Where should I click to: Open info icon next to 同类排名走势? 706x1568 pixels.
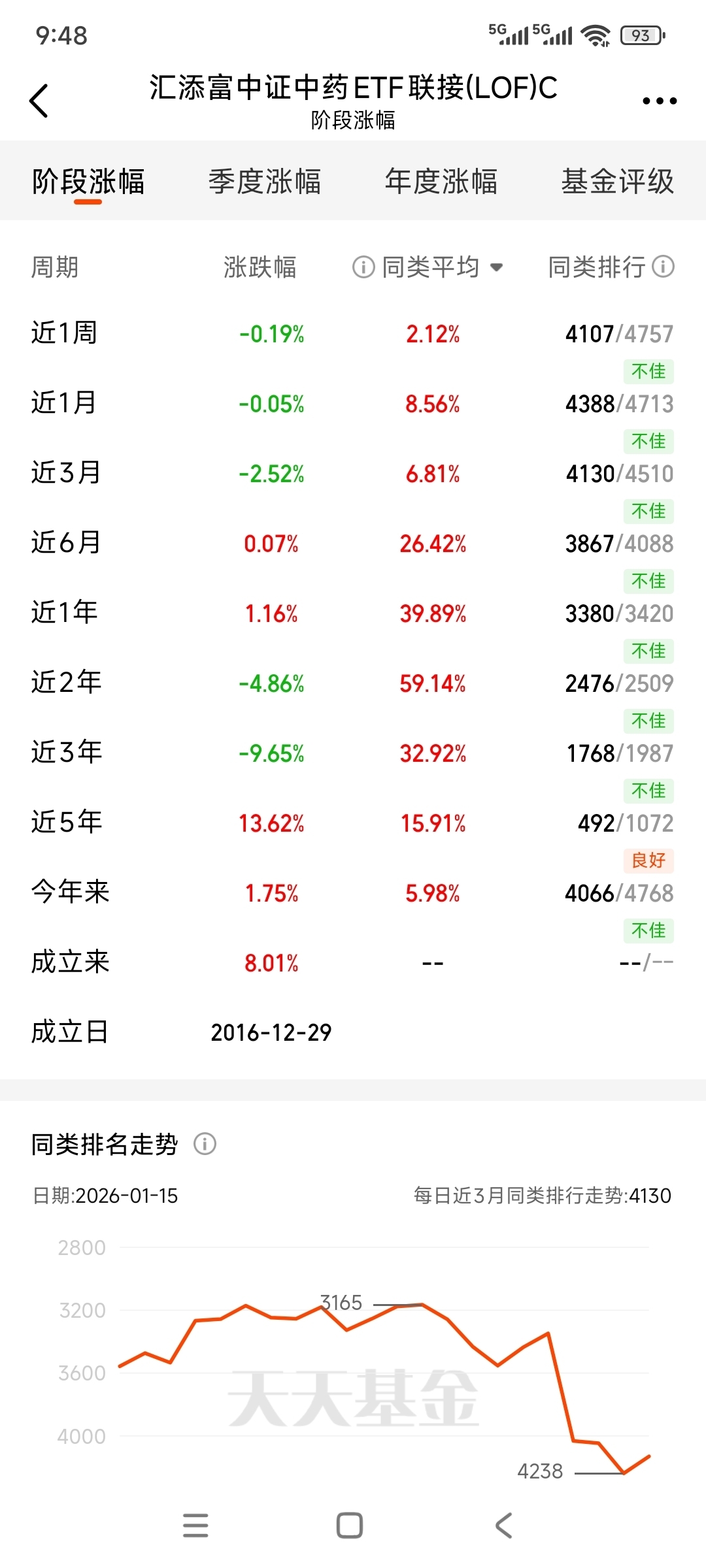(205, 1144)
